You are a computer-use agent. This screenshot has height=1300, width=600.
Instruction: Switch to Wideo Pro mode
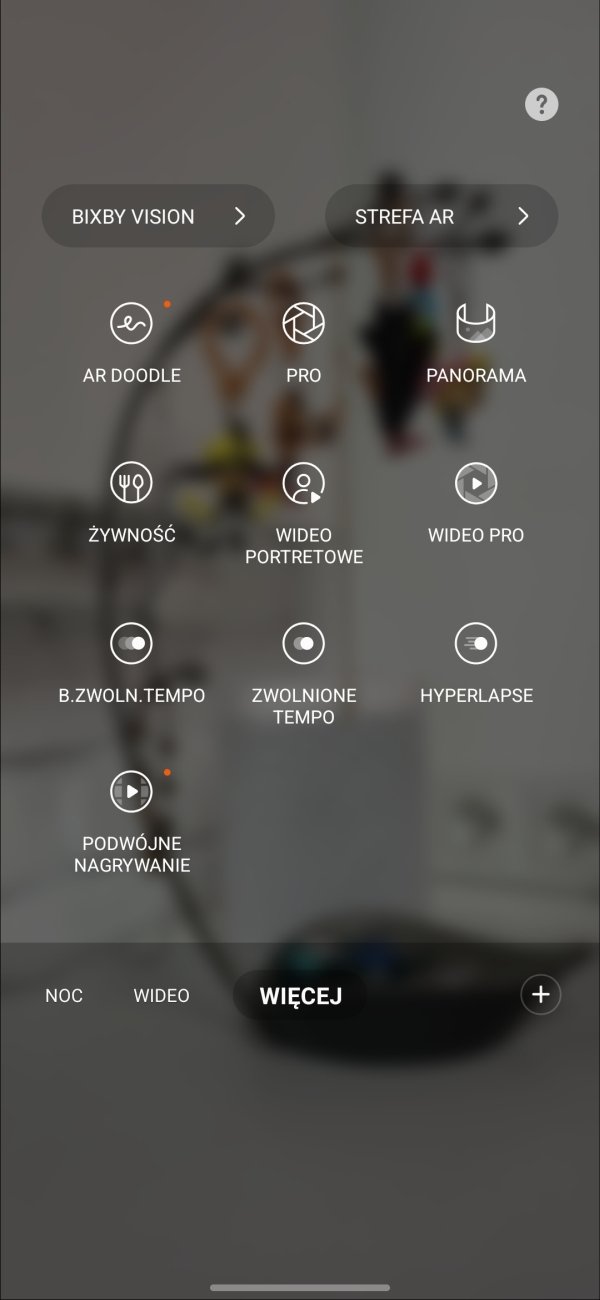(x=476, y=503)
